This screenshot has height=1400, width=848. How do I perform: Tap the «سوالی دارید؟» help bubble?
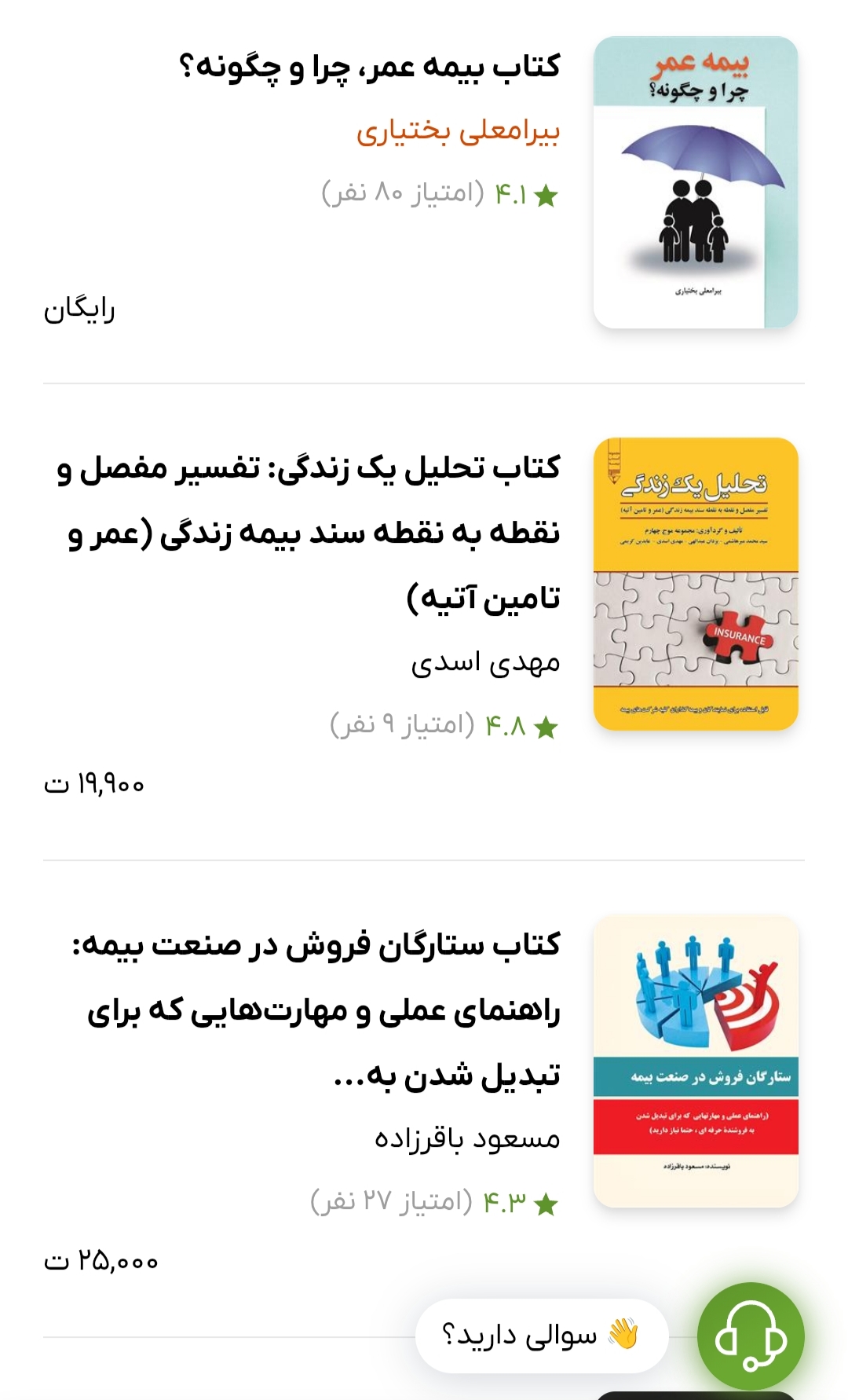pyautogui.click(x=542, y=1336)
